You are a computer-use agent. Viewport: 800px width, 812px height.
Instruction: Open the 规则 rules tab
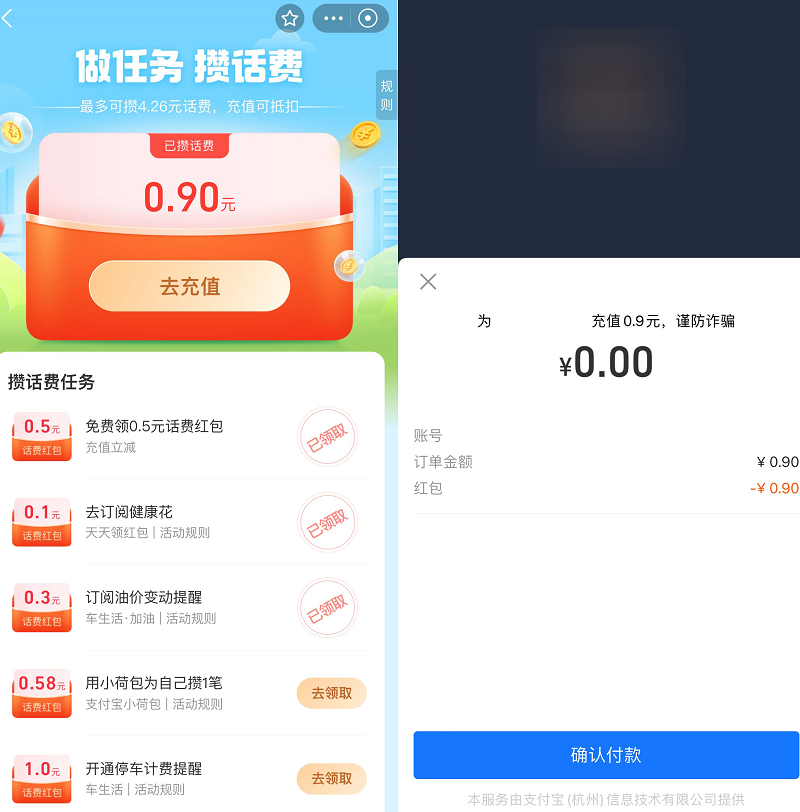[x=386, y=96]
